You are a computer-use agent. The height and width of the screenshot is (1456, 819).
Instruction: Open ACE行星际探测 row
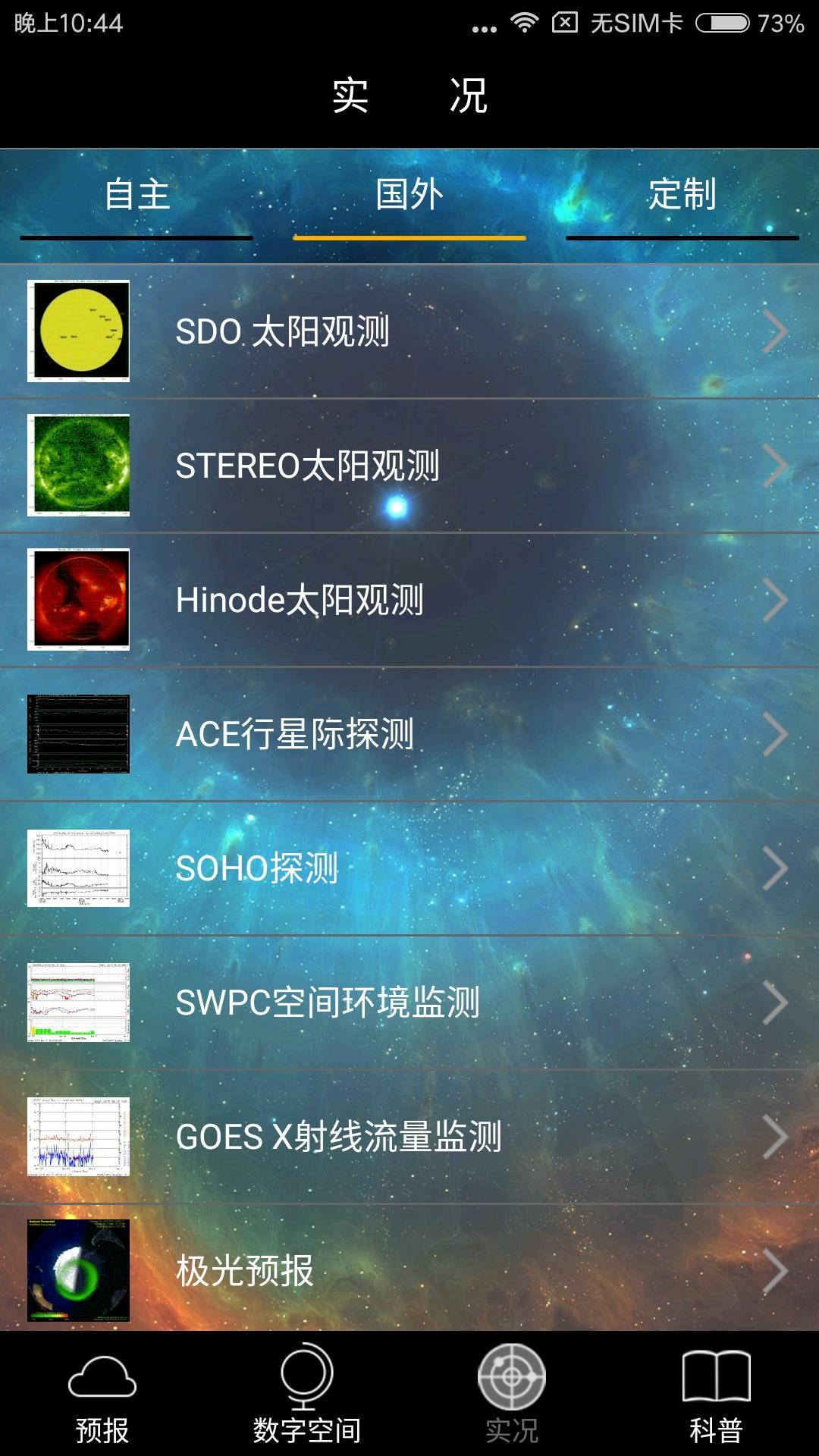click(x=409, y=734)
